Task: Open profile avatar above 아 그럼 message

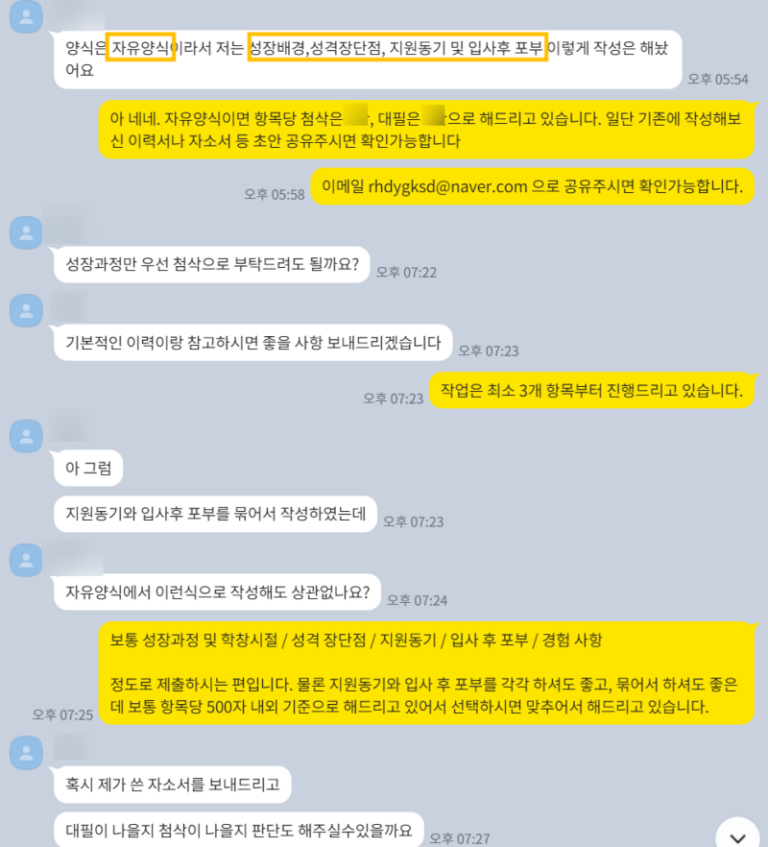Action: point(25,434)
